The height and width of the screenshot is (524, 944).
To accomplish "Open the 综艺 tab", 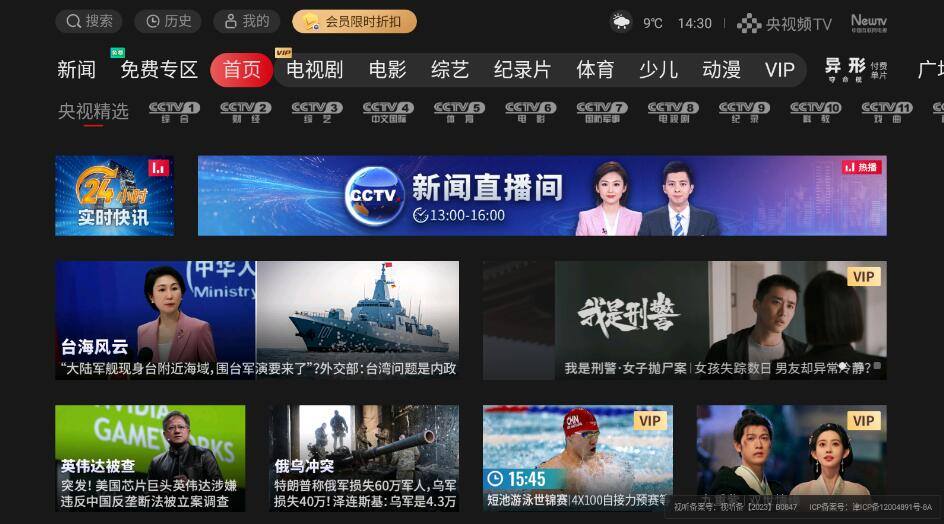I will pos(450,70).
